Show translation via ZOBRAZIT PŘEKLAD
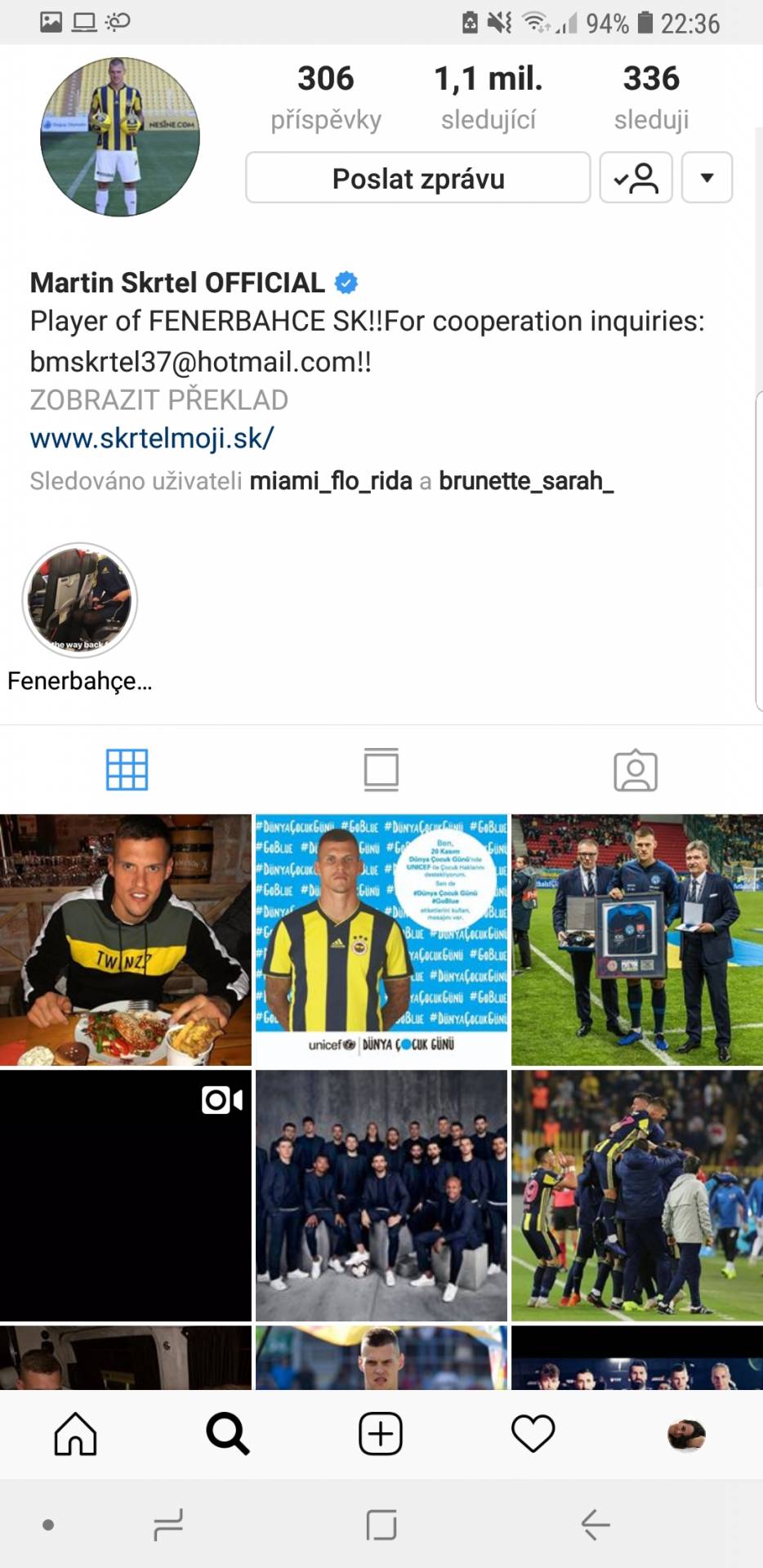 pyautogui.click(x=159, y=399)
